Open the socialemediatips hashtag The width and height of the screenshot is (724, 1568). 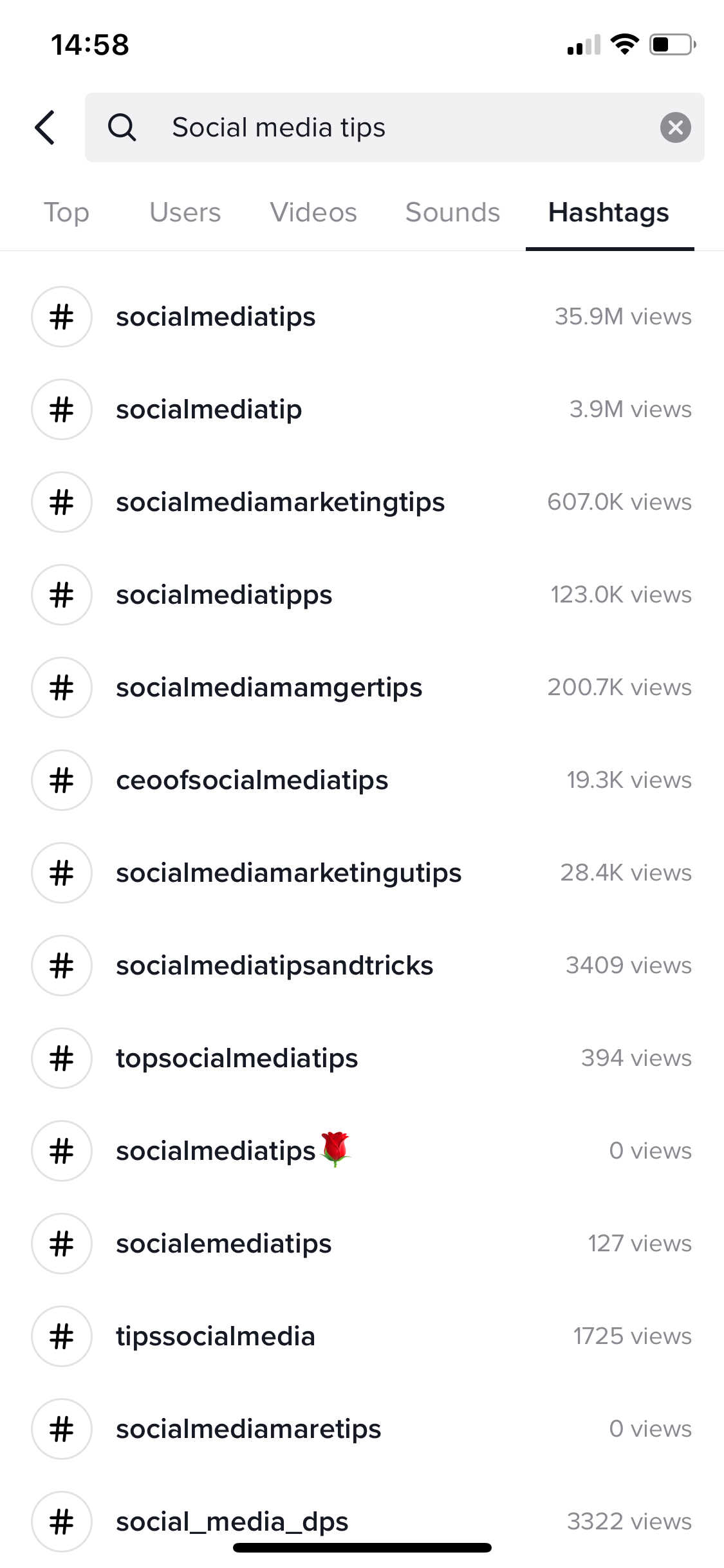pos(362,1244)
